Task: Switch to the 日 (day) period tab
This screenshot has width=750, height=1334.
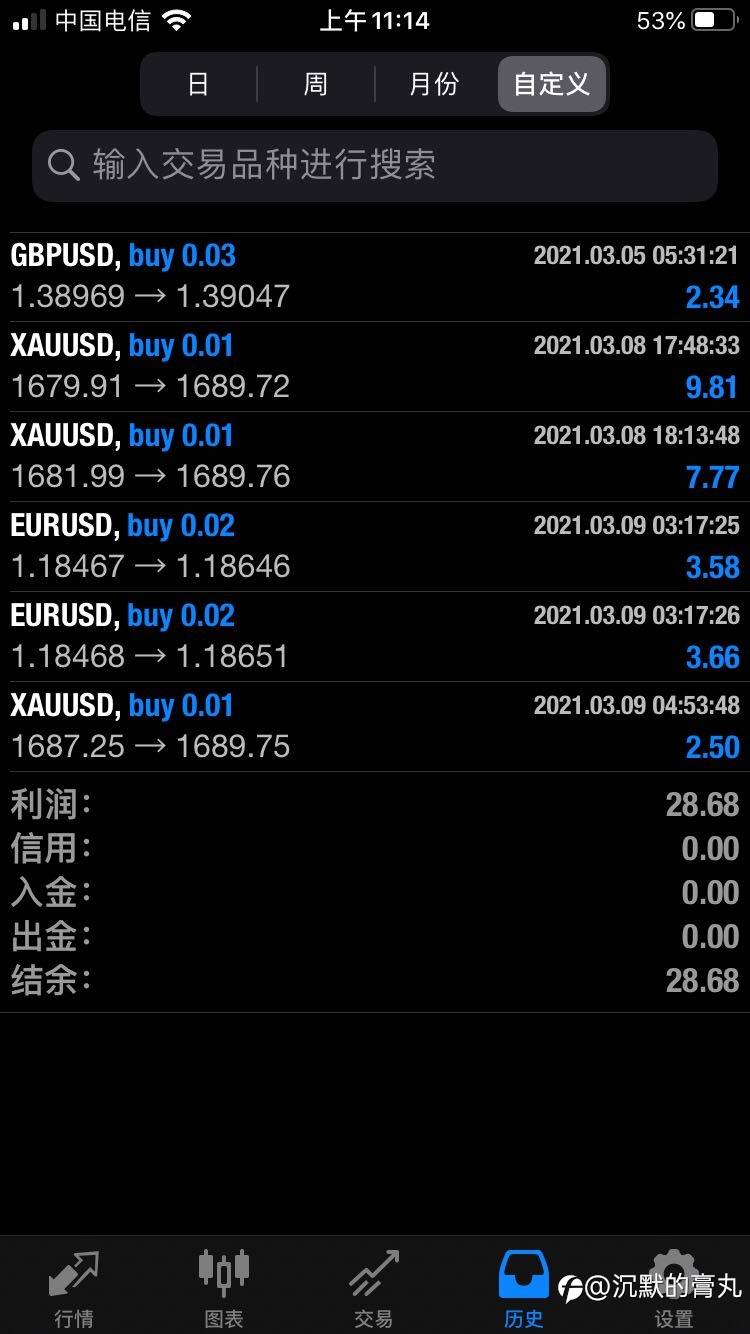Action: (198, 84)
